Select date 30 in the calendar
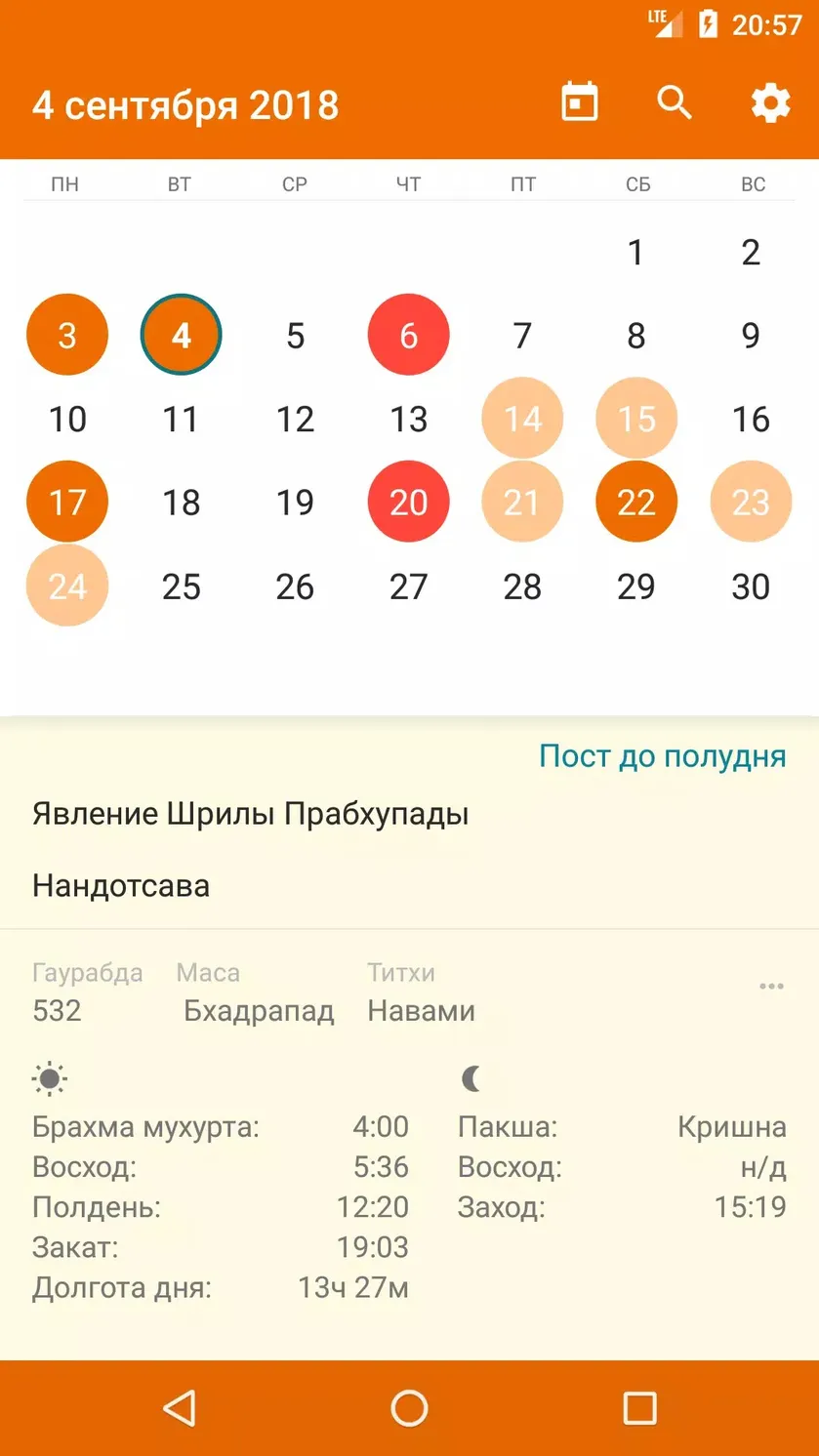The image size is (819, 1456). (x=751, y=586)
